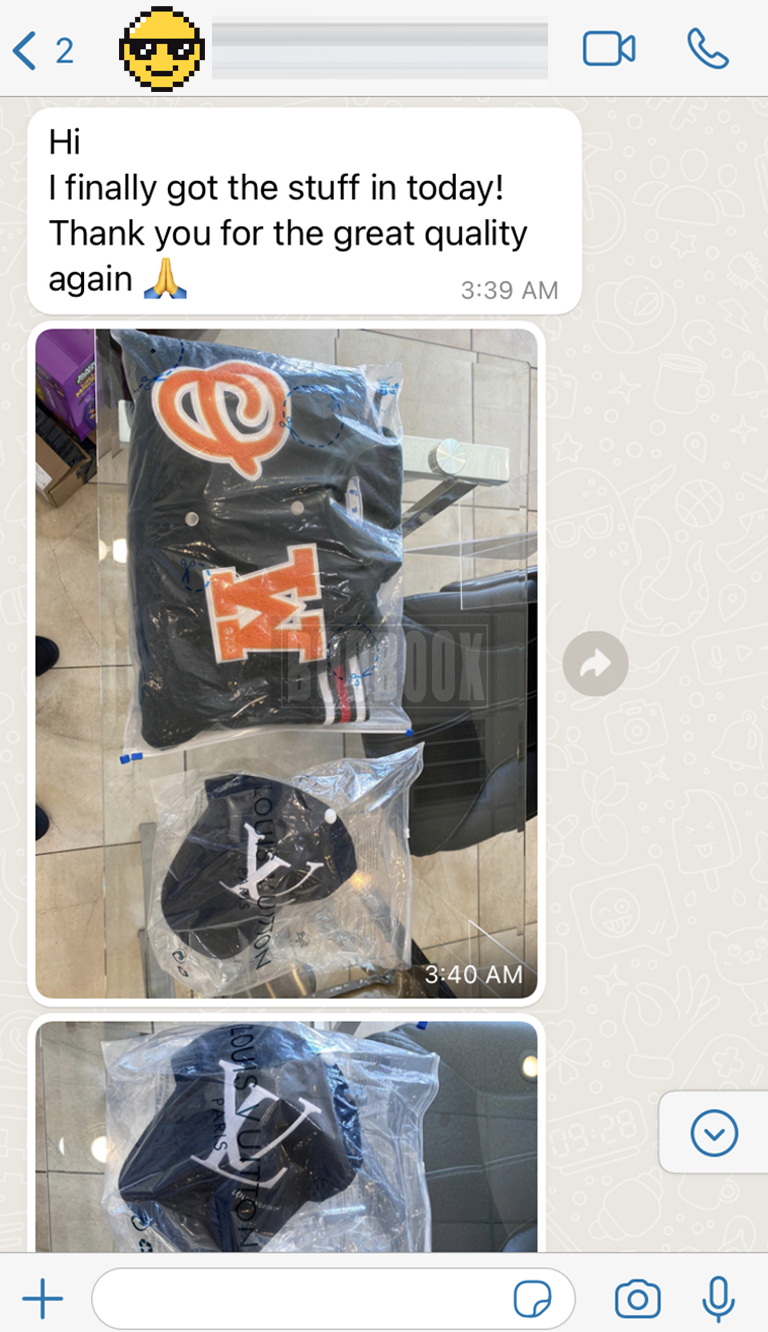Image resolution: width=768 pixels, height=1332 pixels.
Task: Go back to the chats list
Action: click(43, 50)
